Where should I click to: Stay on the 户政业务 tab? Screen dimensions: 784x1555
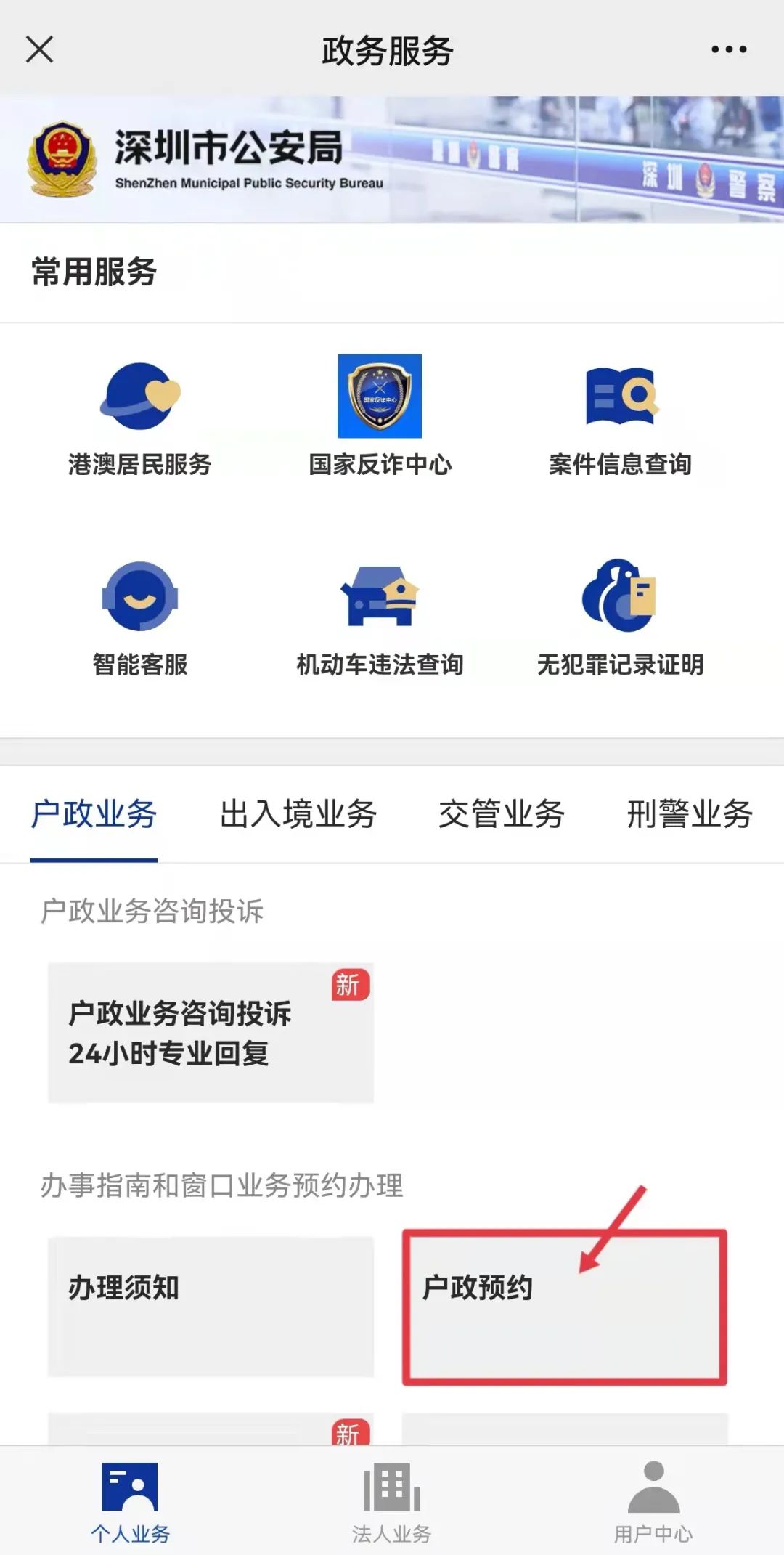click(92, 815)
